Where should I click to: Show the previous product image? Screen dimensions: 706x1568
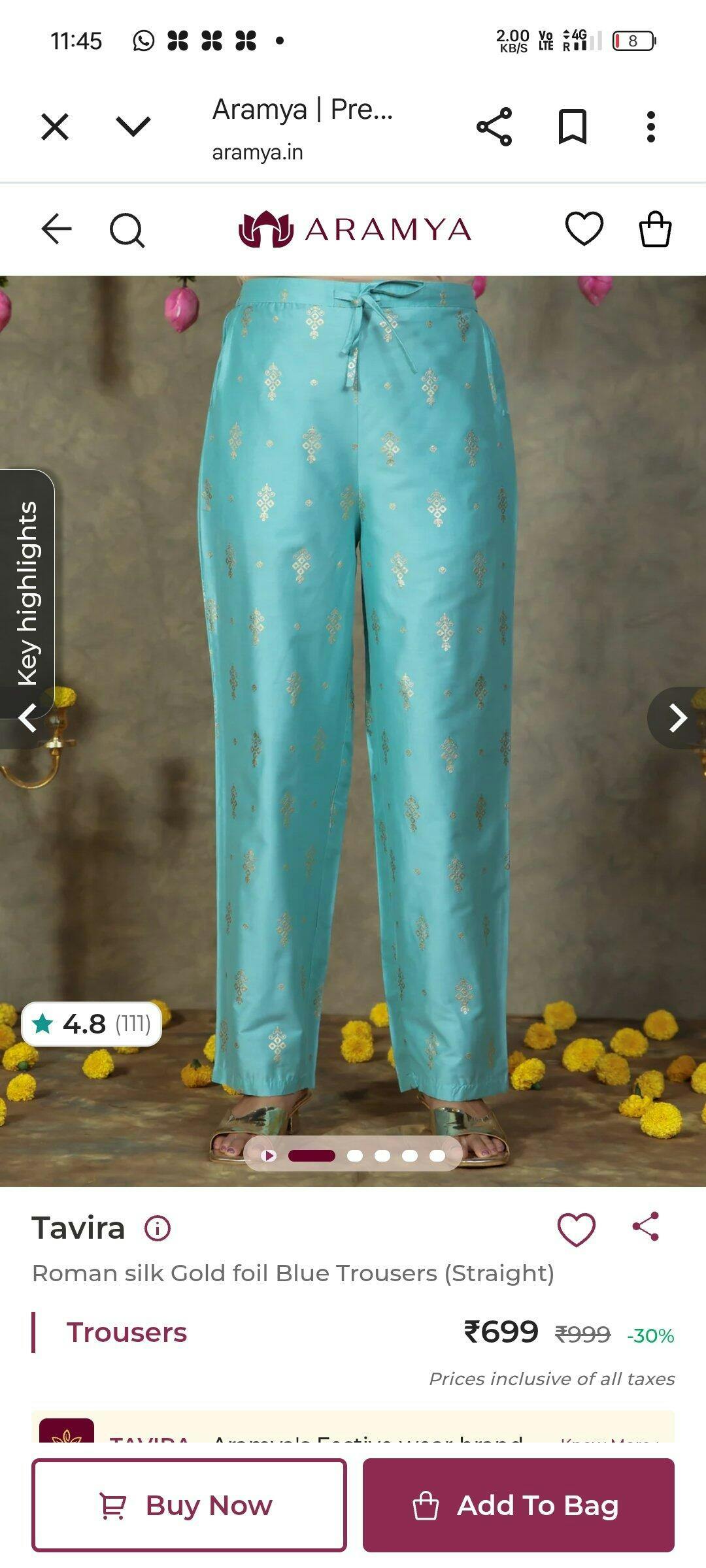[27, 719]
